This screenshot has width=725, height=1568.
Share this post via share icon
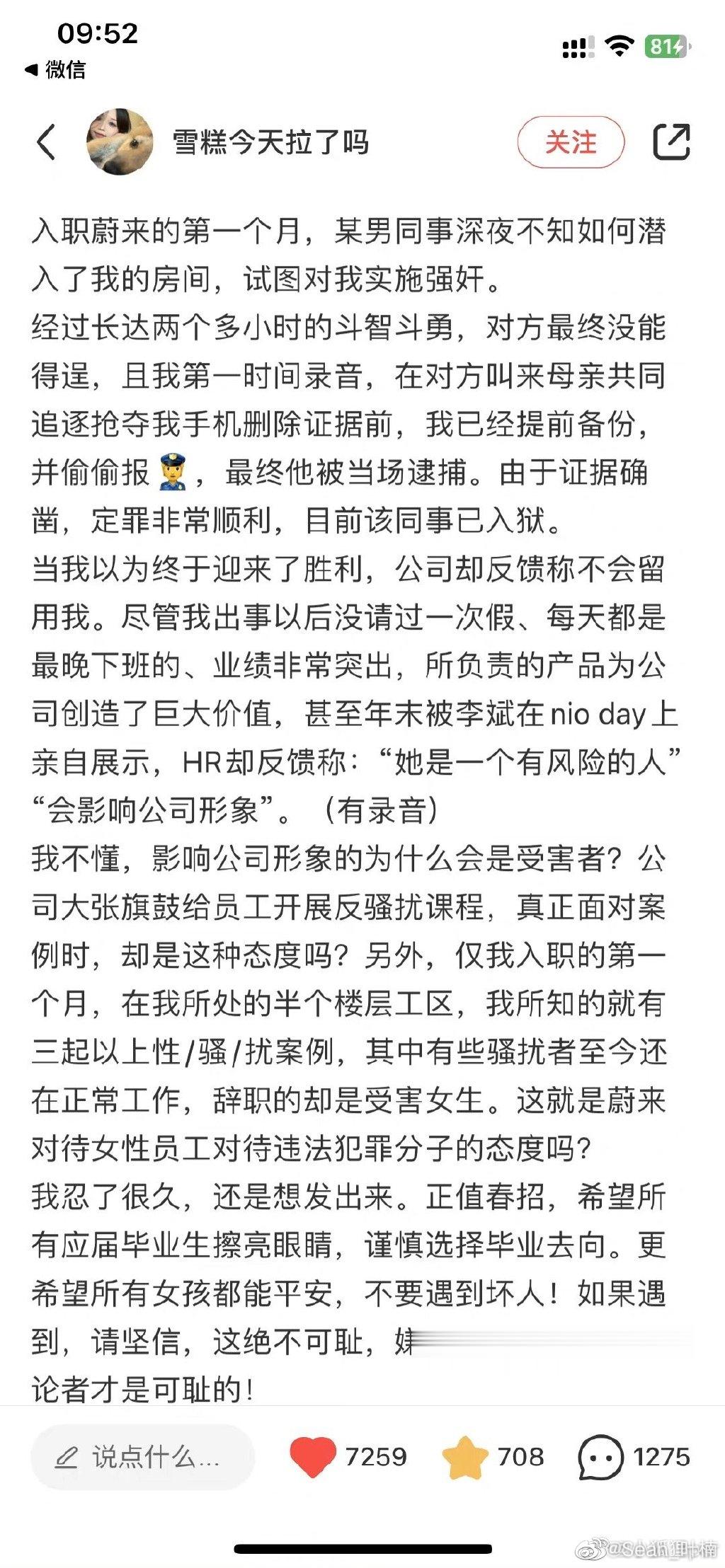pos(670,142)
